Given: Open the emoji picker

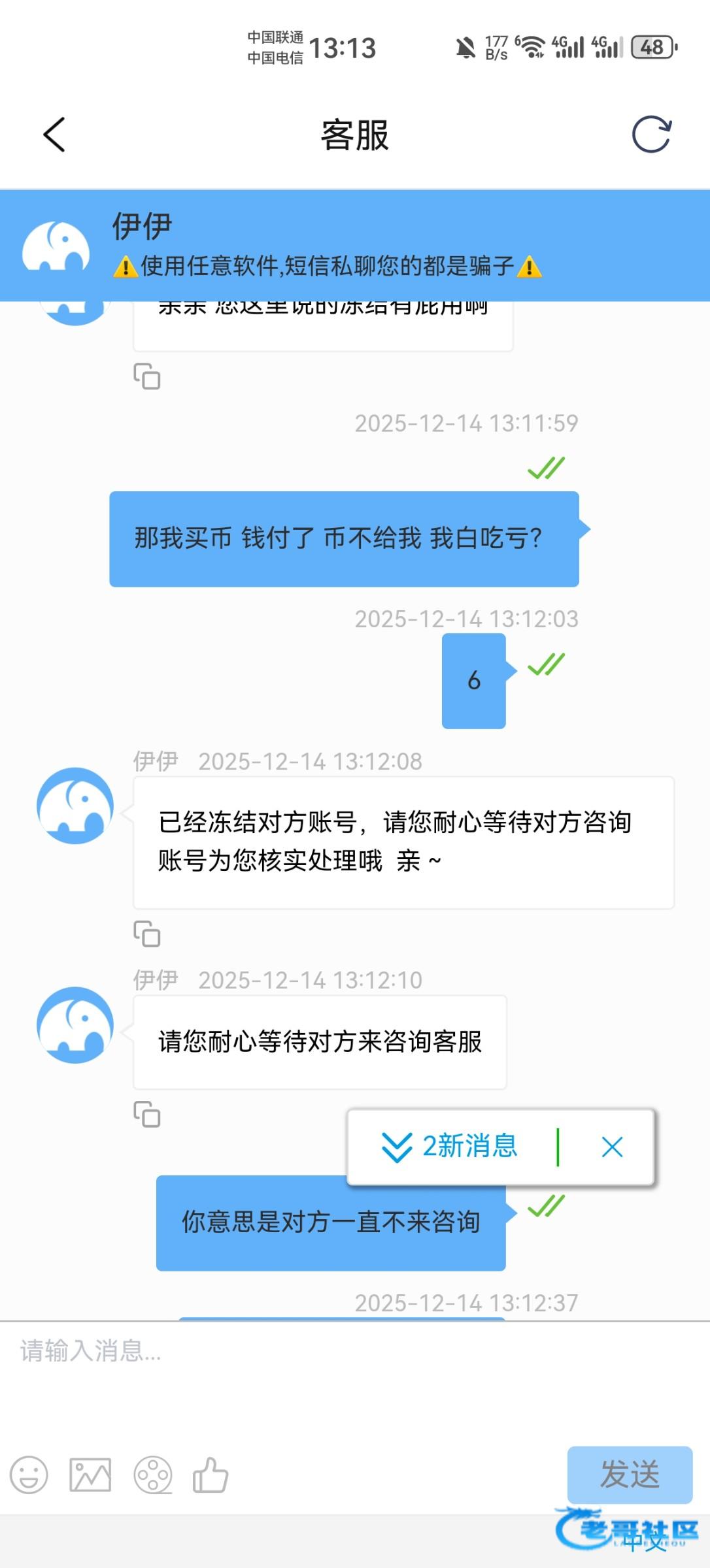Looking at the screenshot, I should pyautogui.click(x=29, y=1475).
